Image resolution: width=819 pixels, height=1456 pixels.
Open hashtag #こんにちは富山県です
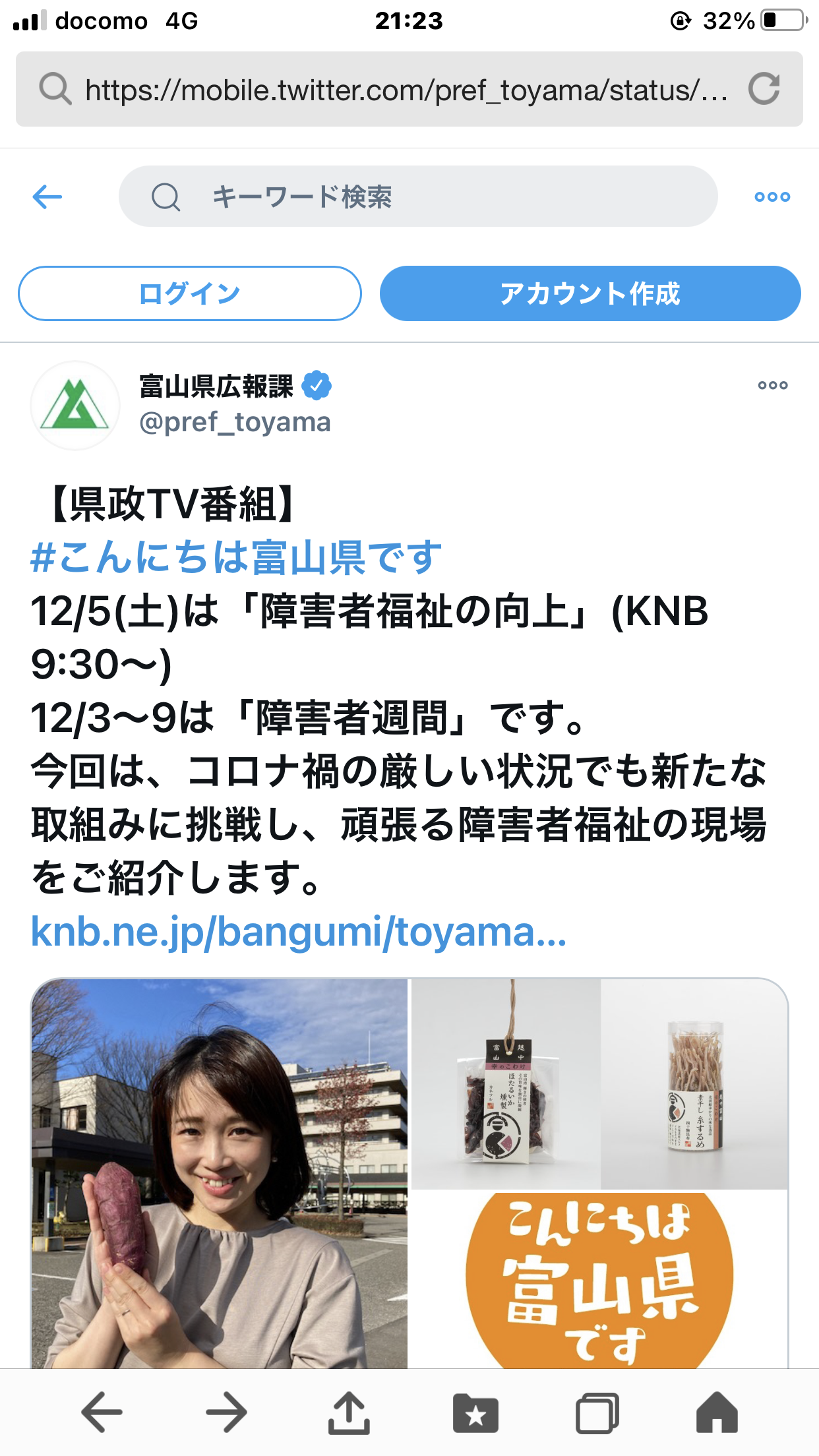(x=236, y=557)
